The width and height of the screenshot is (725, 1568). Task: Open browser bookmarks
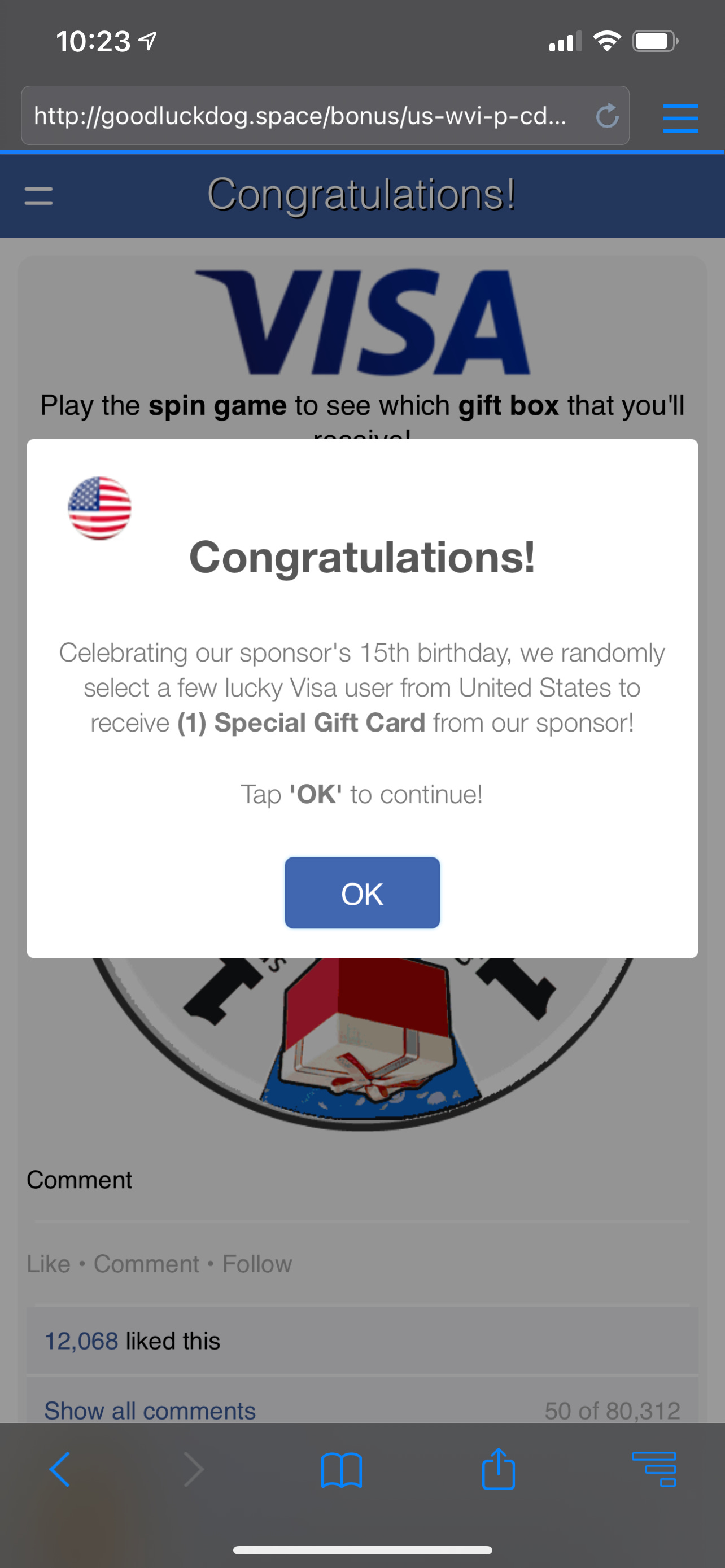click(342, 1469)
